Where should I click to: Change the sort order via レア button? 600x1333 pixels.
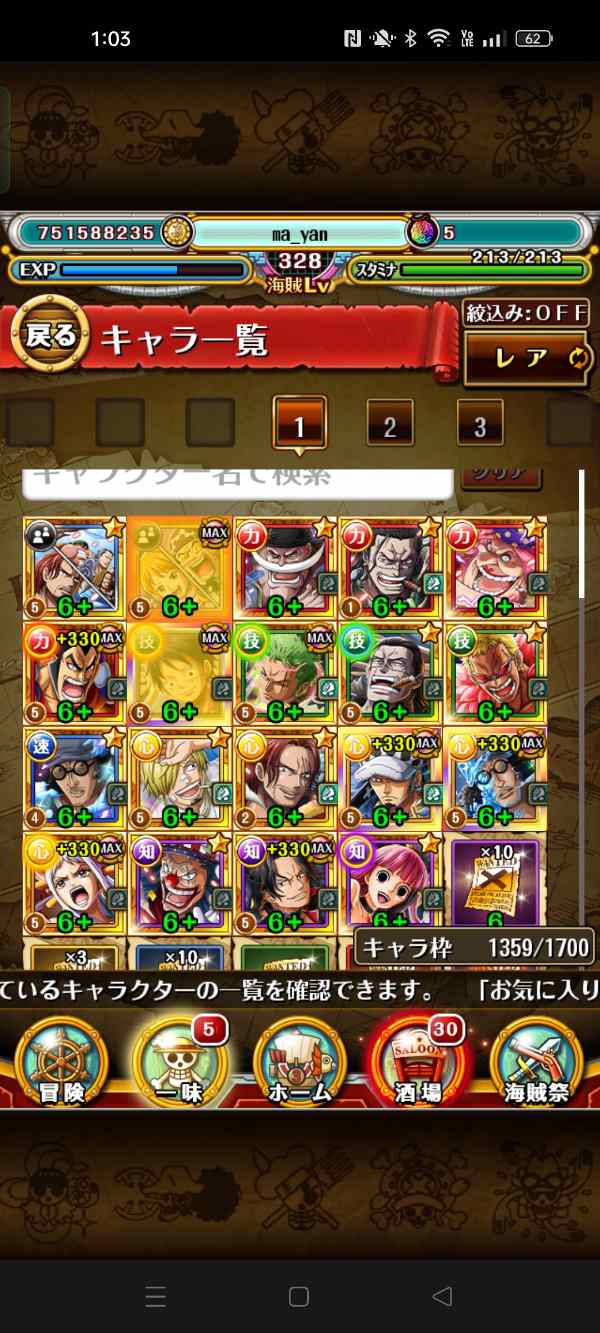click(x=528, y=359)
